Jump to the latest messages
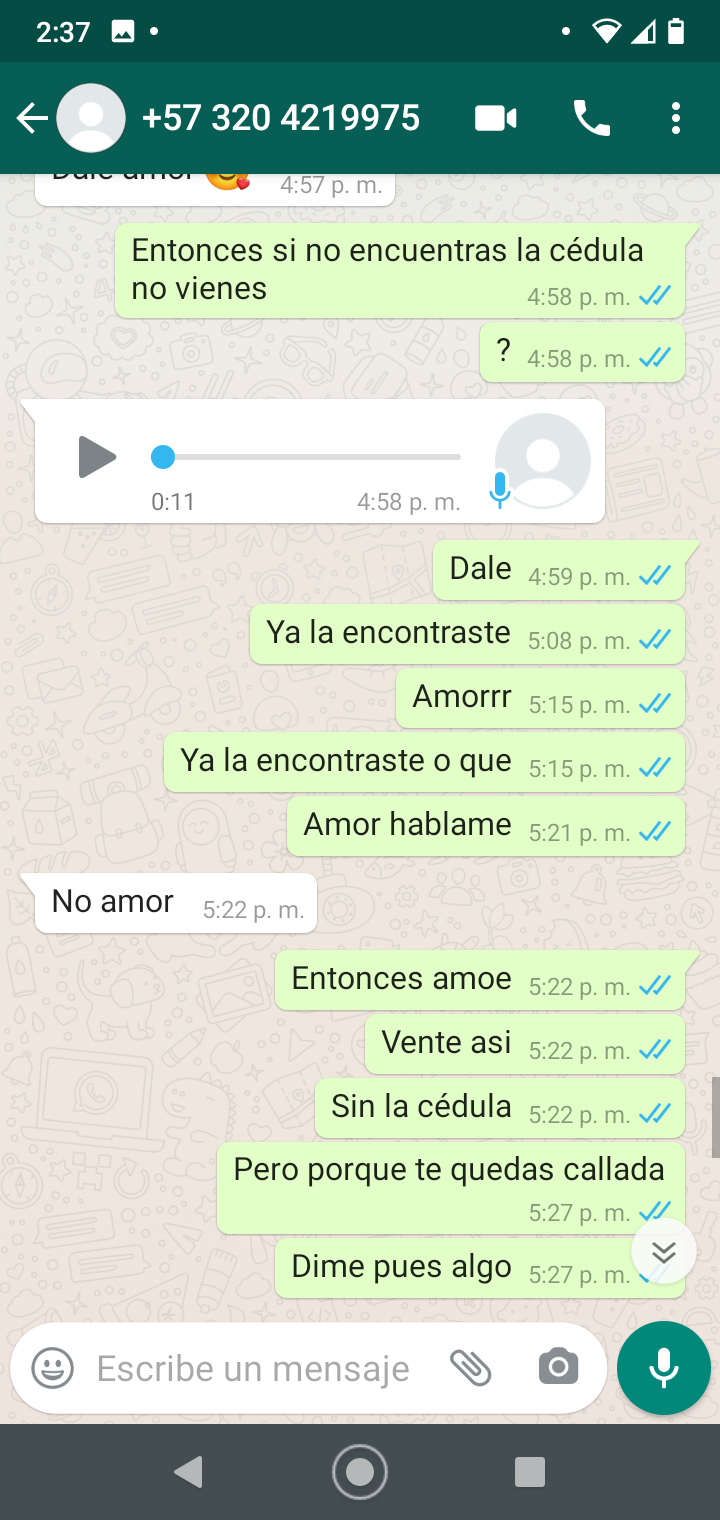 point(664,1252)
